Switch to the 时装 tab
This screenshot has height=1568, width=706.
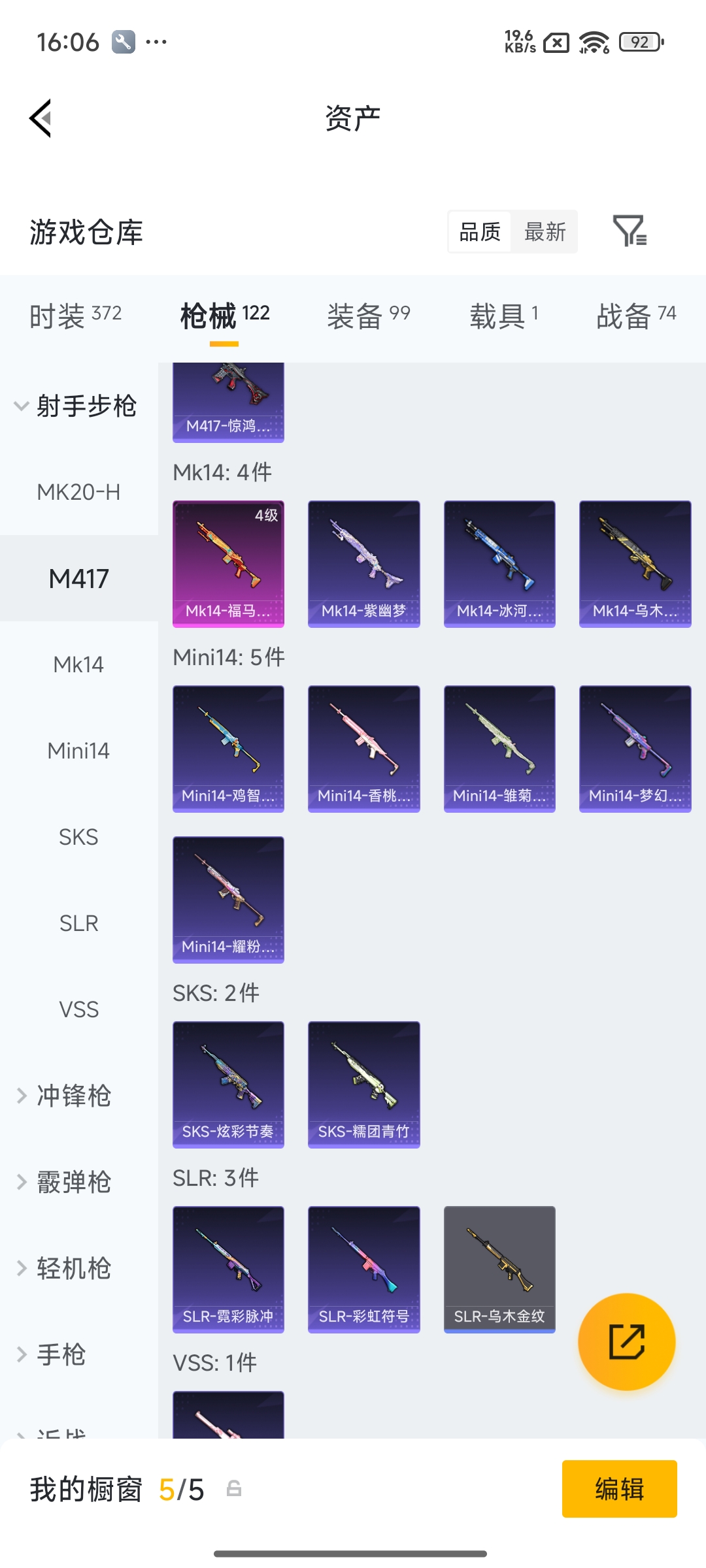tap(75, 317)
